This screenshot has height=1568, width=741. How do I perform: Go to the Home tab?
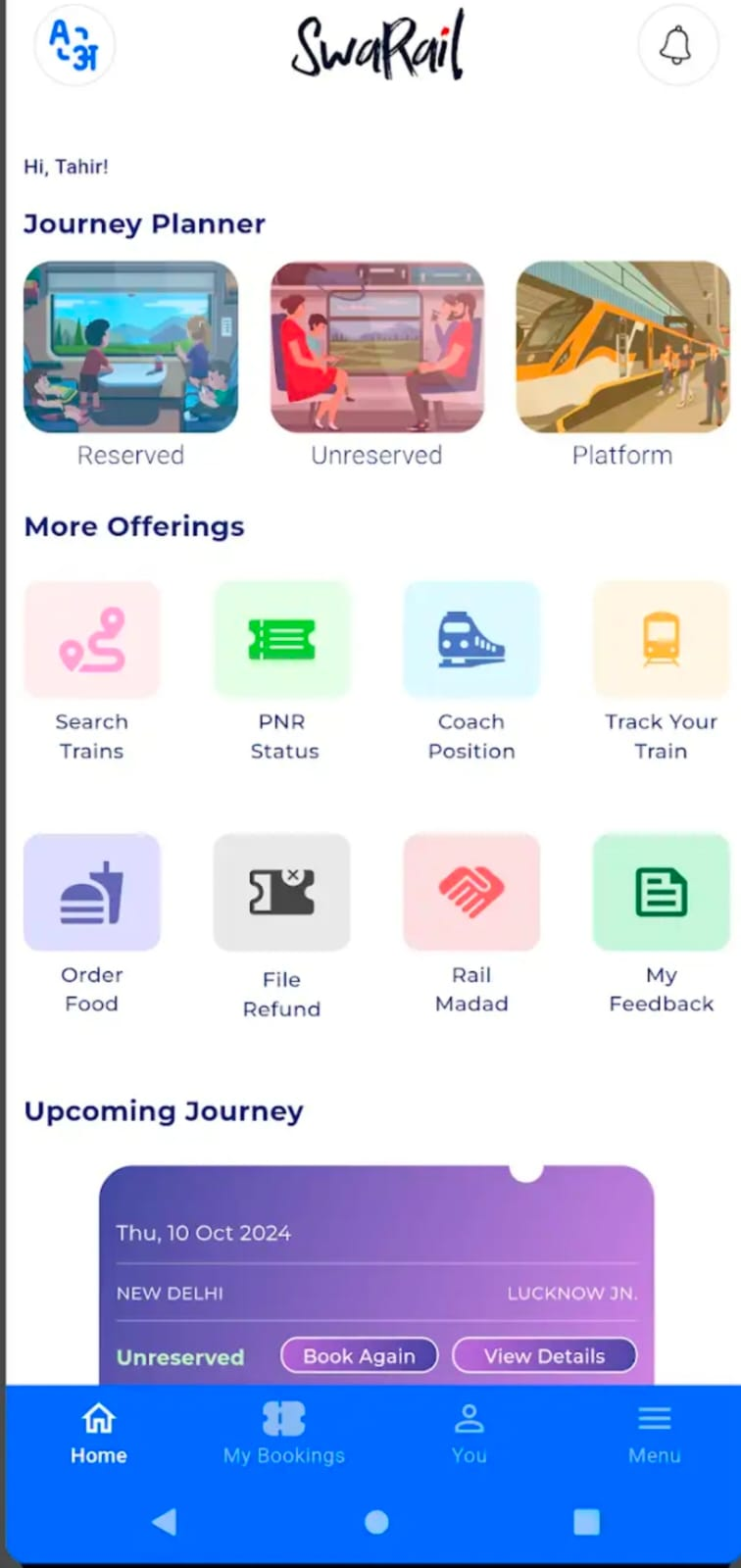98,1432
